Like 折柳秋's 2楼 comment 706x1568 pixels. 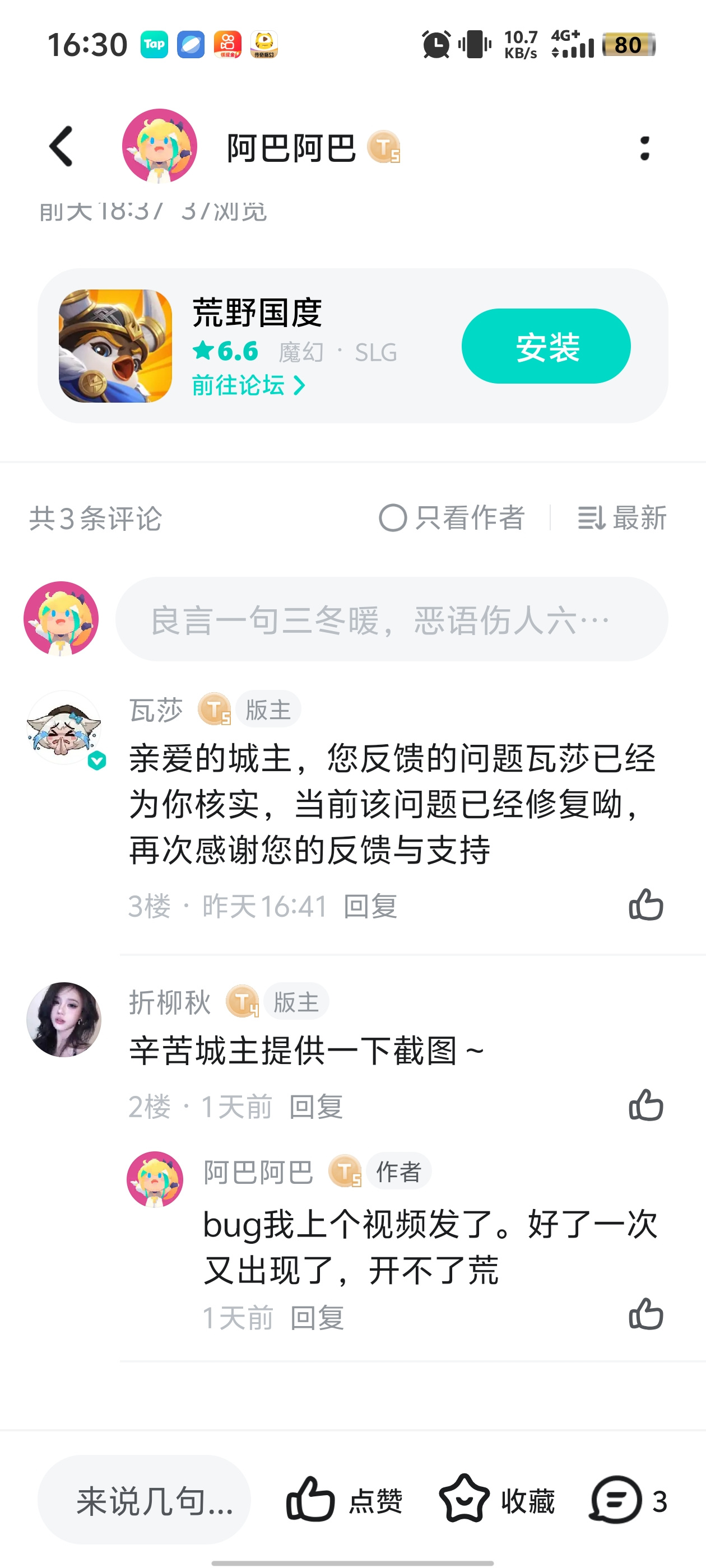(645, 1105)
